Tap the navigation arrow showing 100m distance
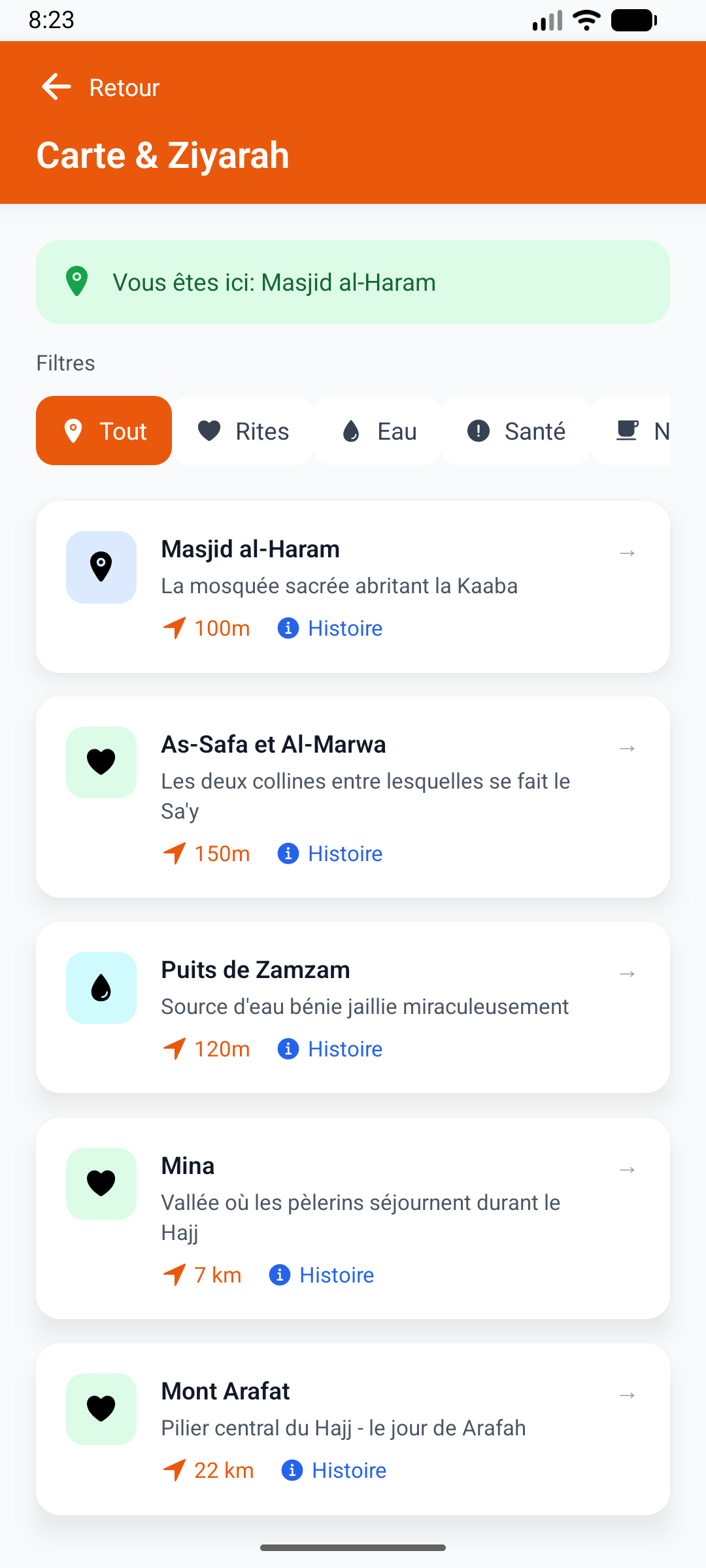 click(x=174, y=627)
